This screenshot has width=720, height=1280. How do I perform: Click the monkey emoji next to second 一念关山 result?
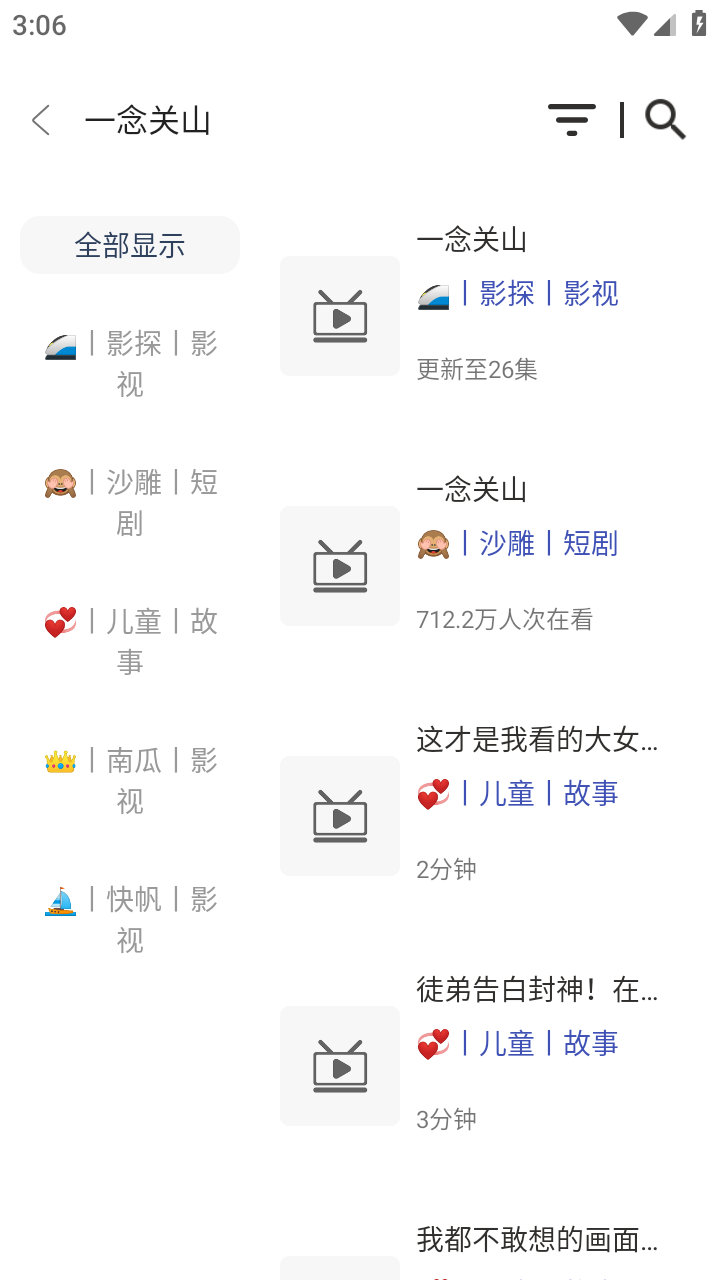point(432,543)
